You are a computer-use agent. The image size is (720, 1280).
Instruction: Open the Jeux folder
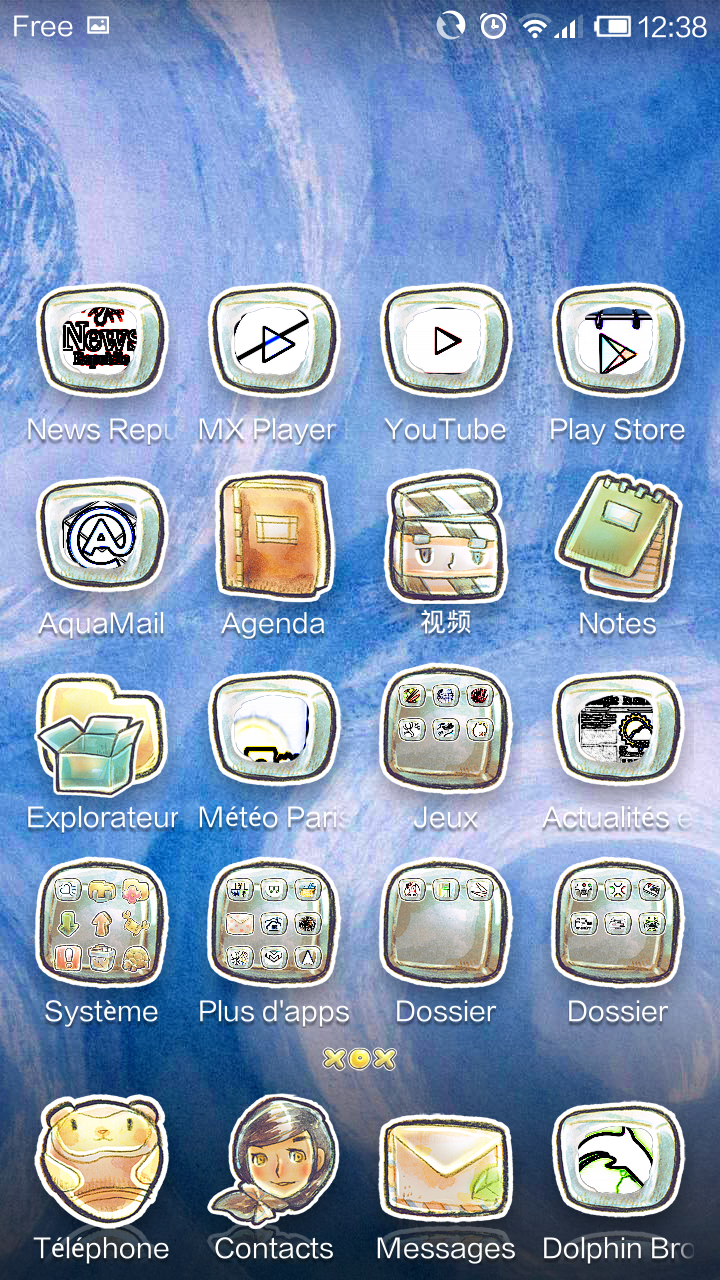pos(445,730)
